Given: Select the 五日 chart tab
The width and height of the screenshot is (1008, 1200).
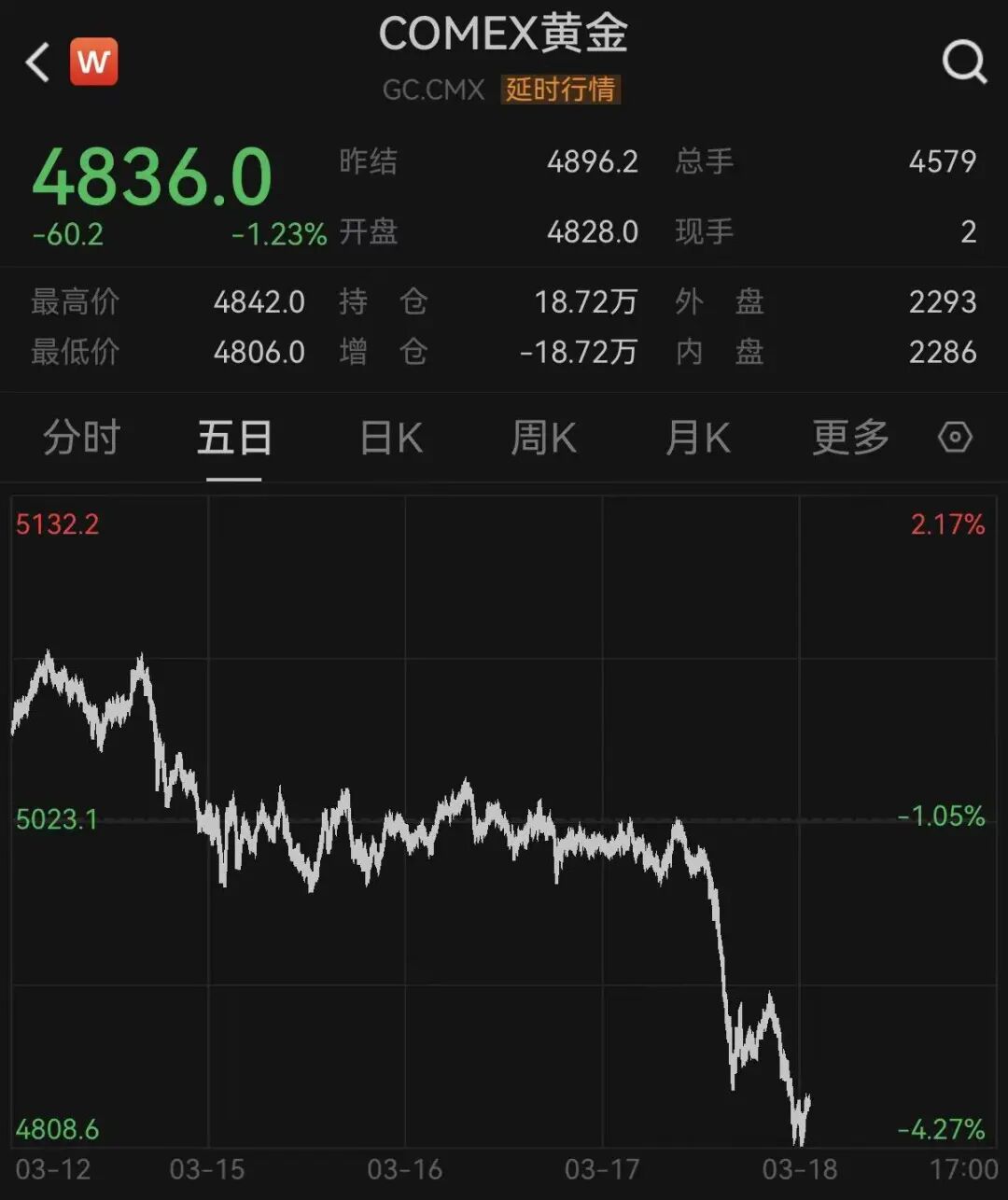Looking at the screenshot, I should point(233,438).
